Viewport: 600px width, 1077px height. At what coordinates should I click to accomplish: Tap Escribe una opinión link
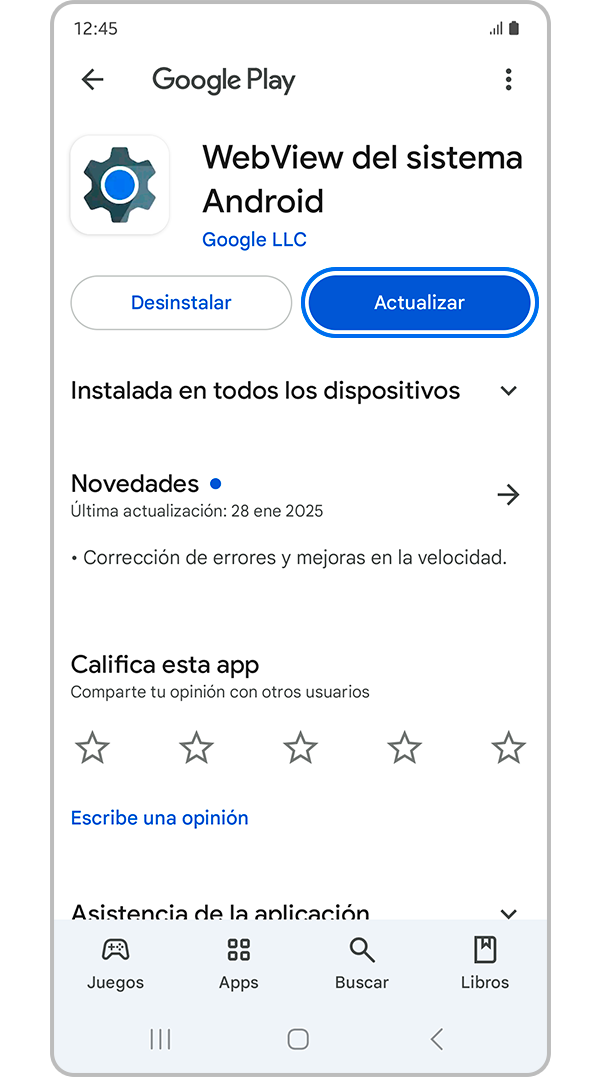point(160,818)
